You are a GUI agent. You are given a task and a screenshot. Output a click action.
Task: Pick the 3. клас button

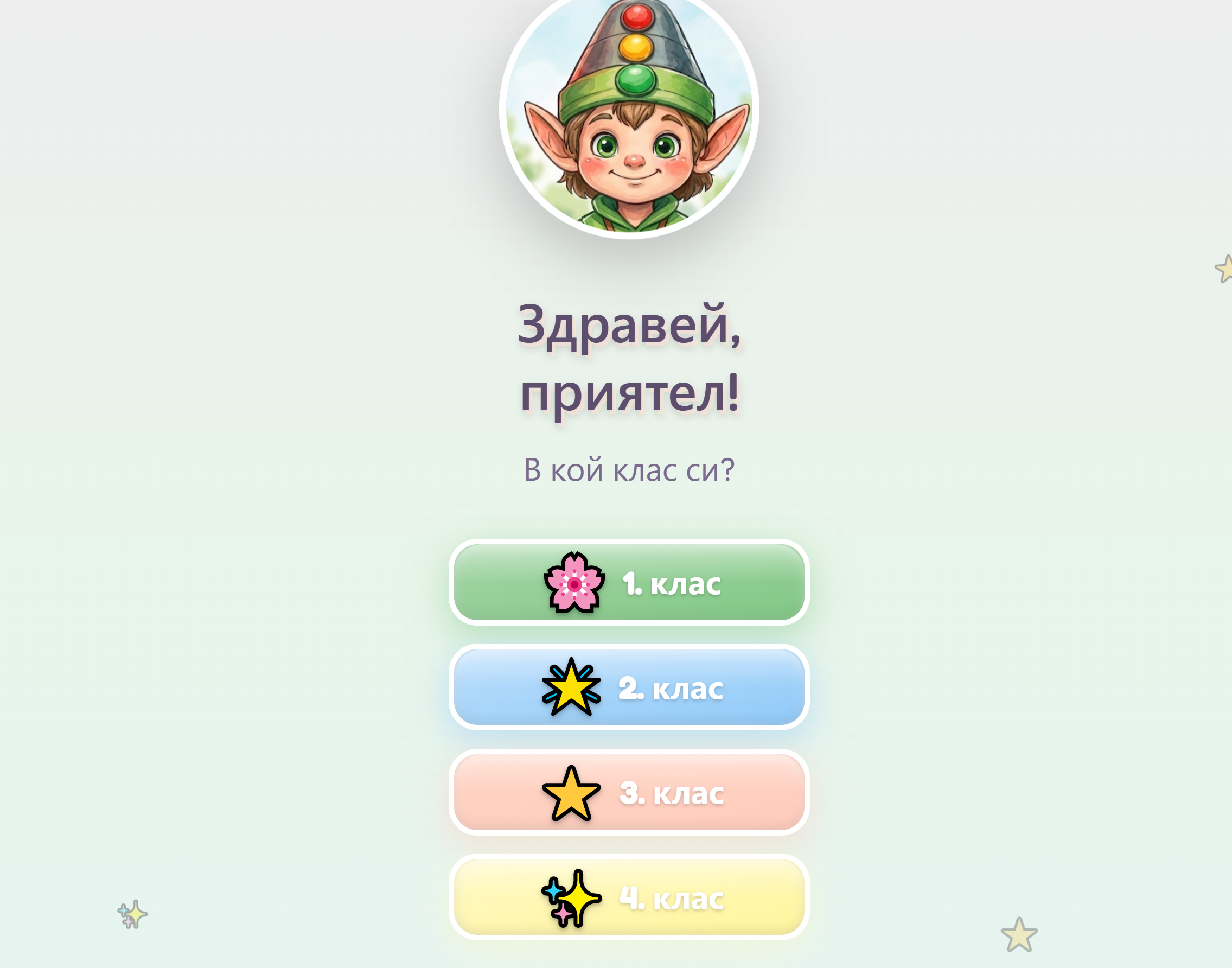point(629,792)
